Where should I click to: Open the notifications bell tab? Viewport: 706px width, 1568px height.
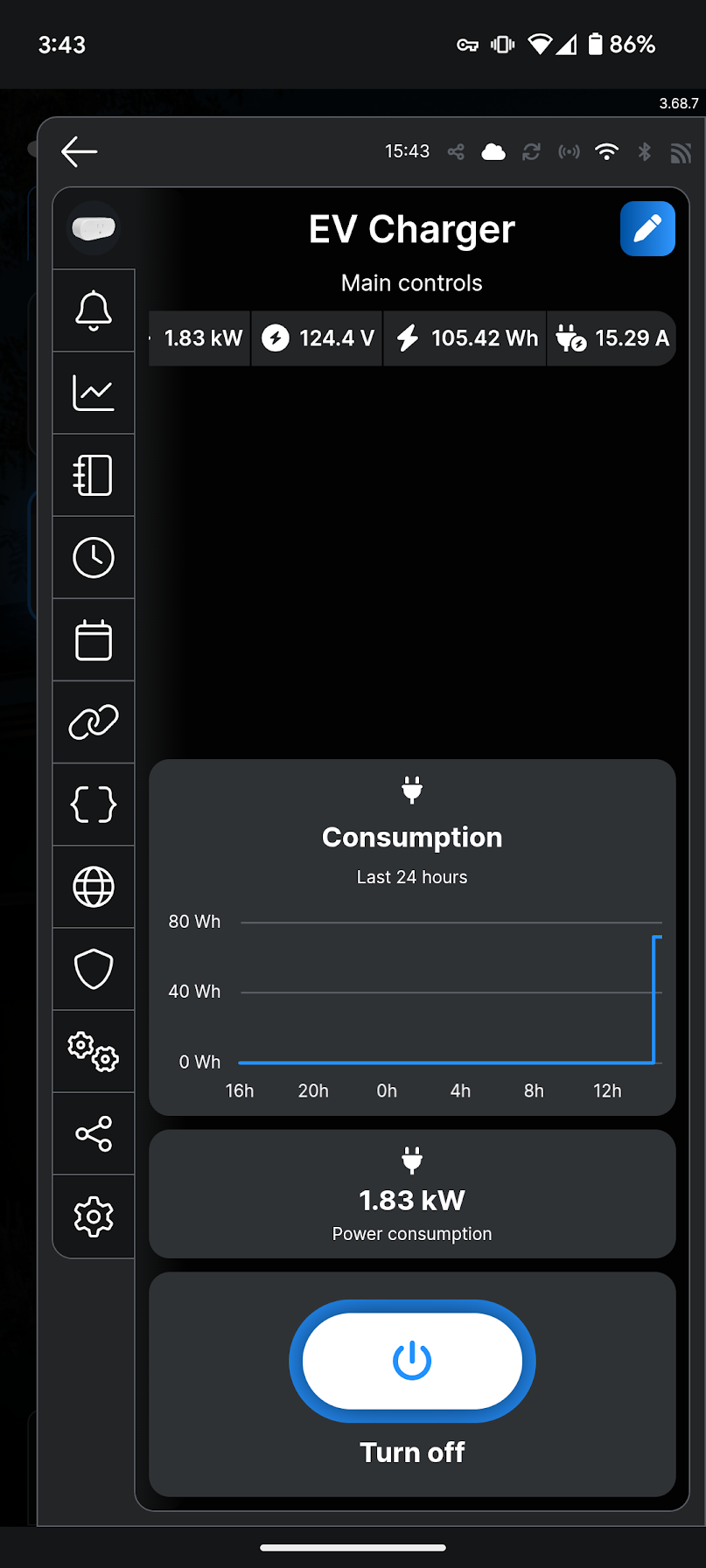(x=94, y=310)
